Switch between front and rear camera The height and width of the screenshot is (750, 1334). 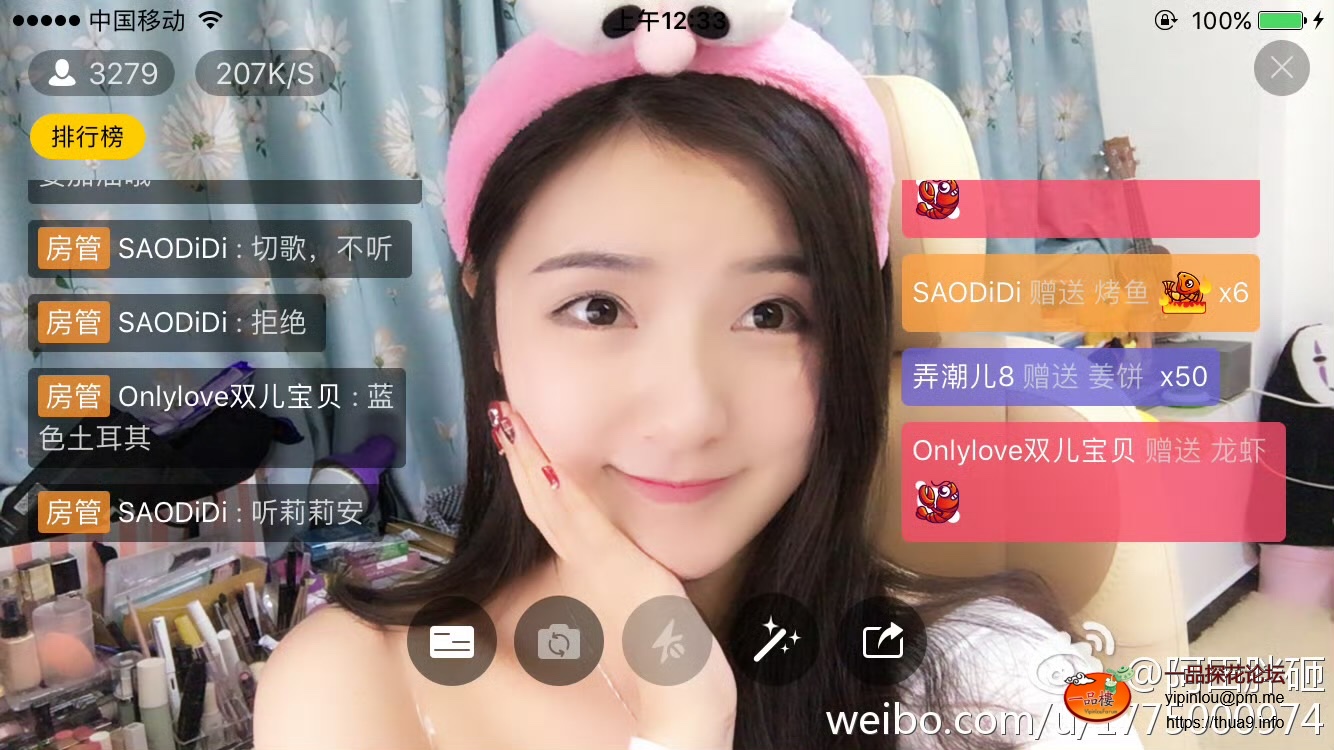click(559, 641)
